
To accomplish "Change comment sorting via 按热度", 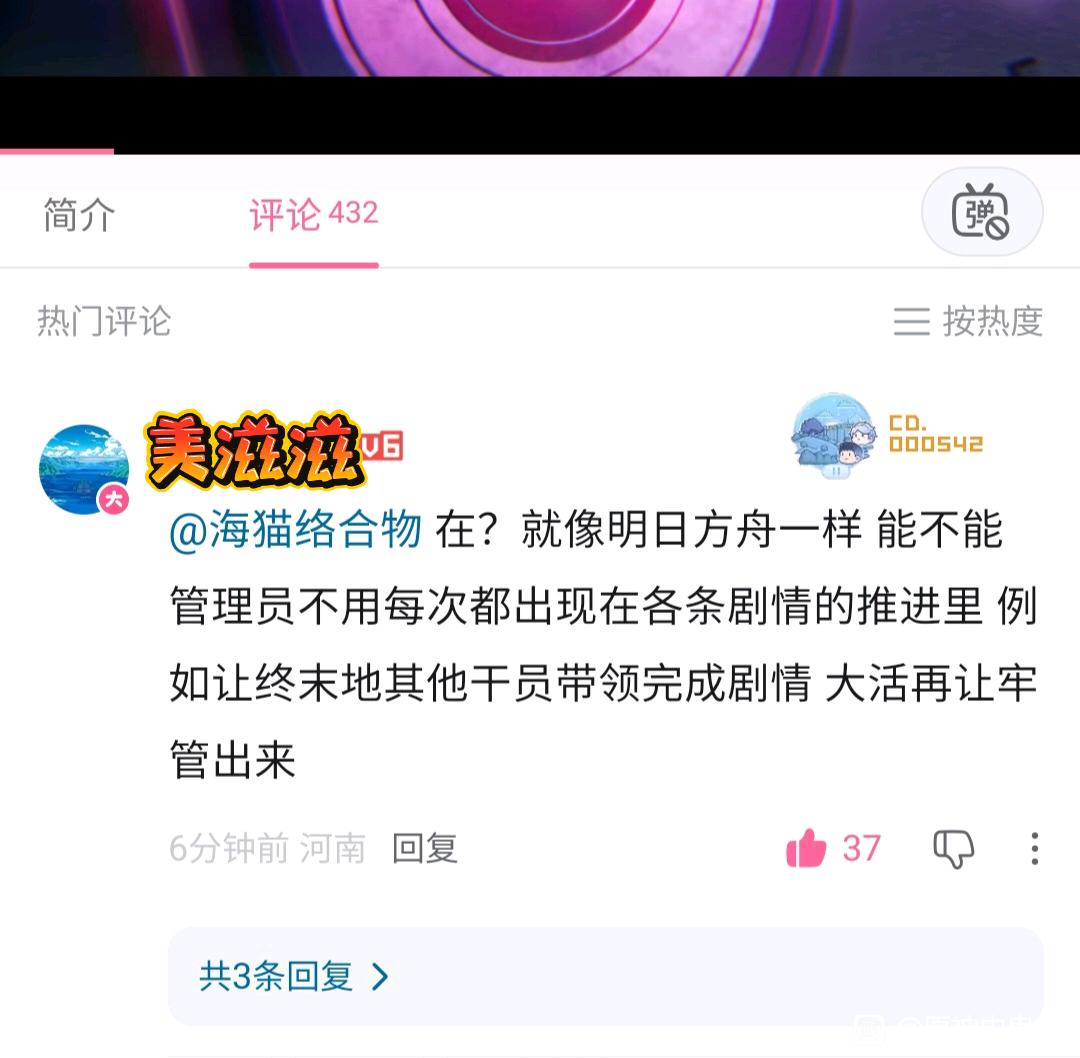I will tap(968, 321).
